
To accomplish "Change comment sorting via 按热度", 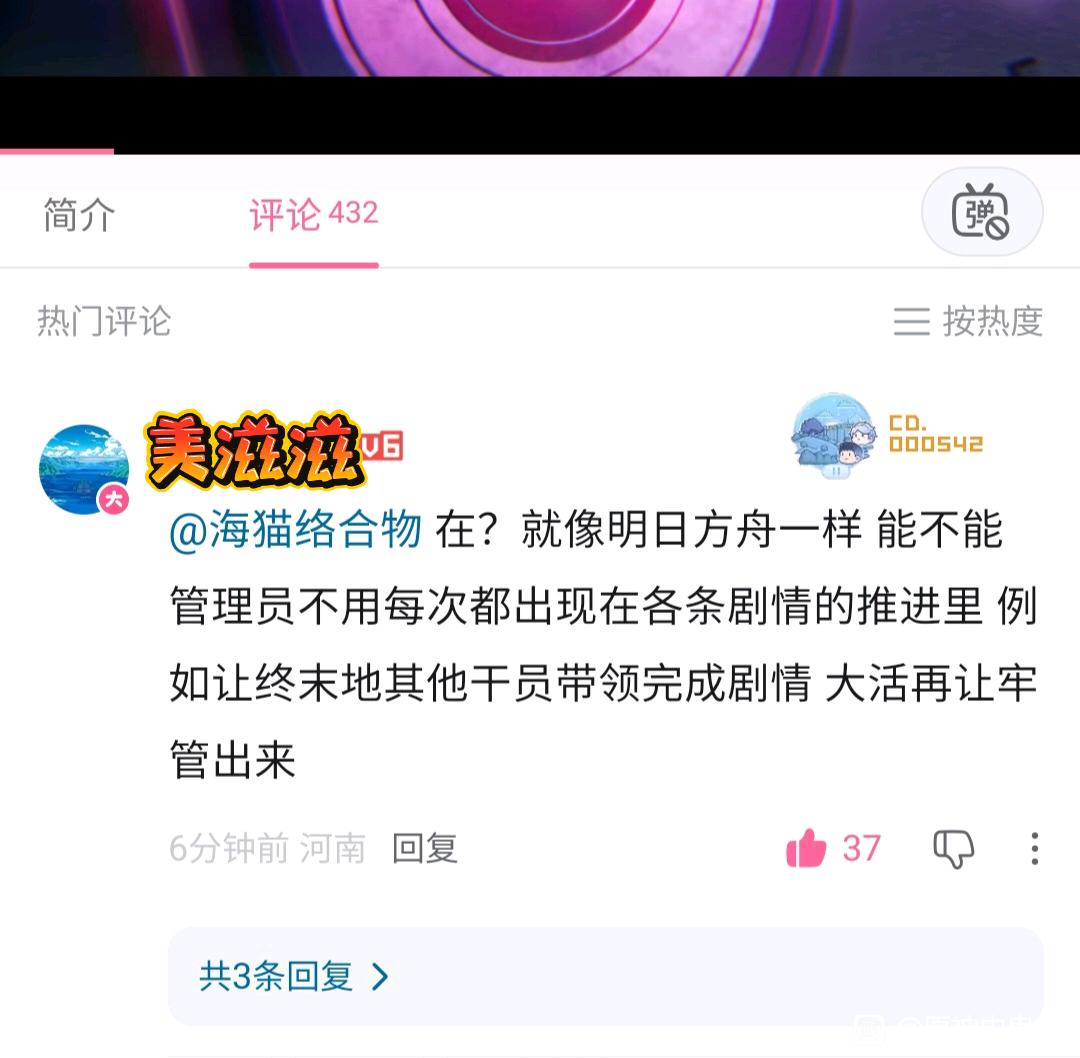I will tap(968, 321).
